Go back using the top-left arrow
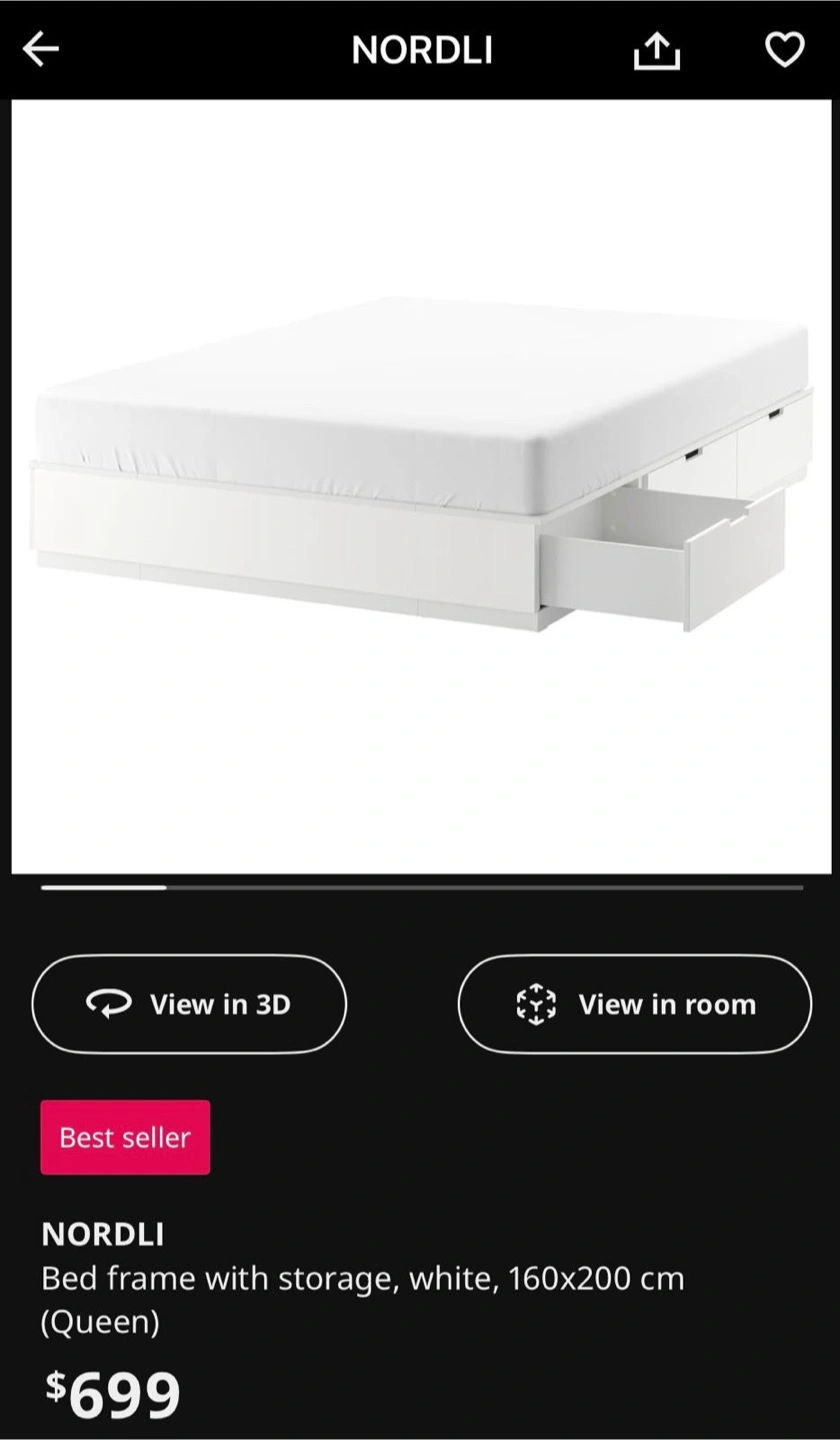The image size is (840, 1440). point(41,48)
